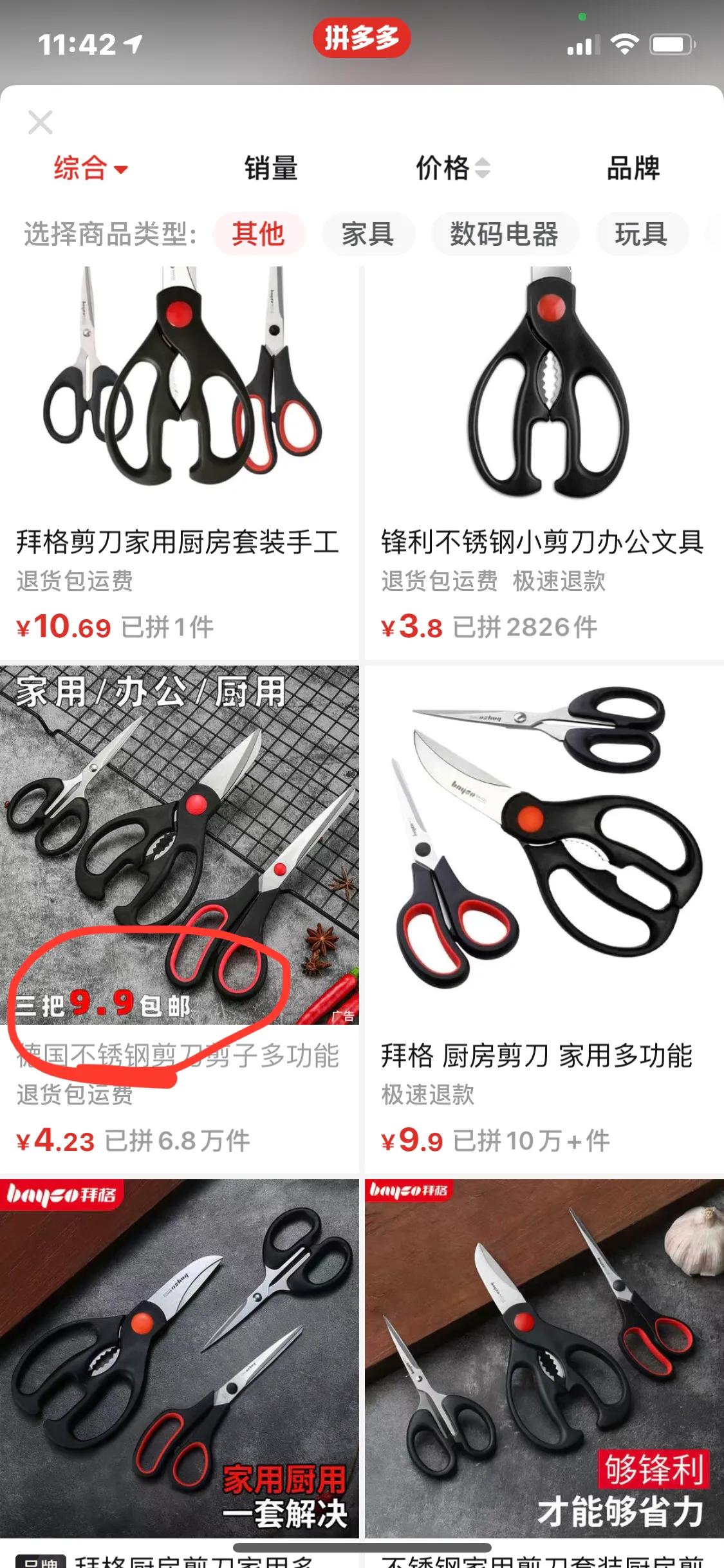Image resolution: width=724 pixels, height=1568 pixels.
Task: Select the 其他 product type chip
Action: pyautogui.click(x=258, y=234)
